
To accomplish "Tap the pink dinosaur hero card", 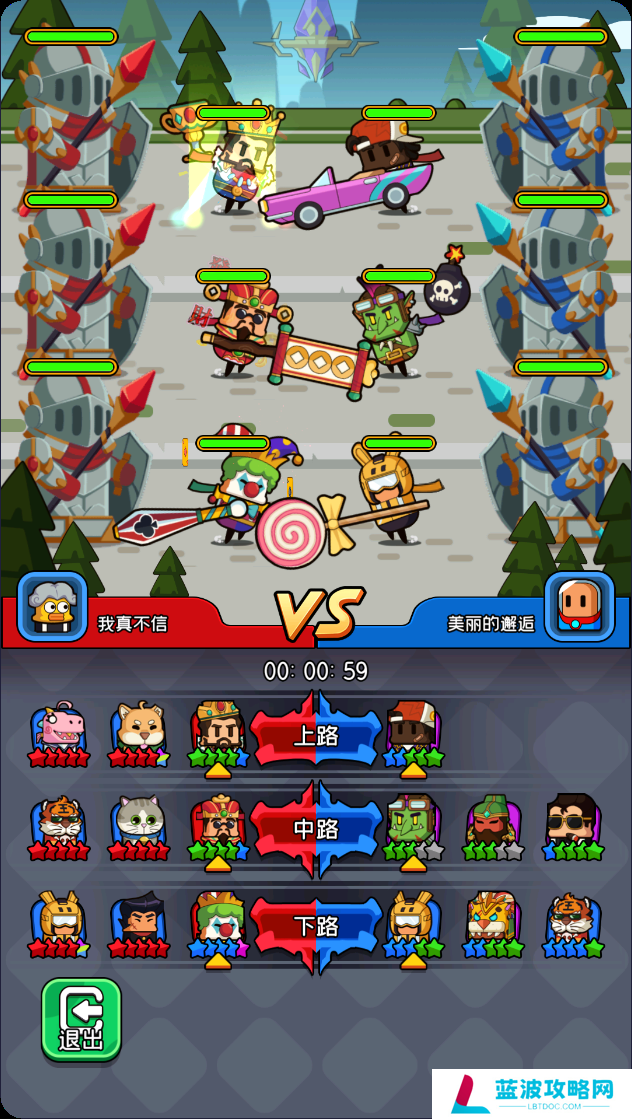I will (x=59, y=731).
